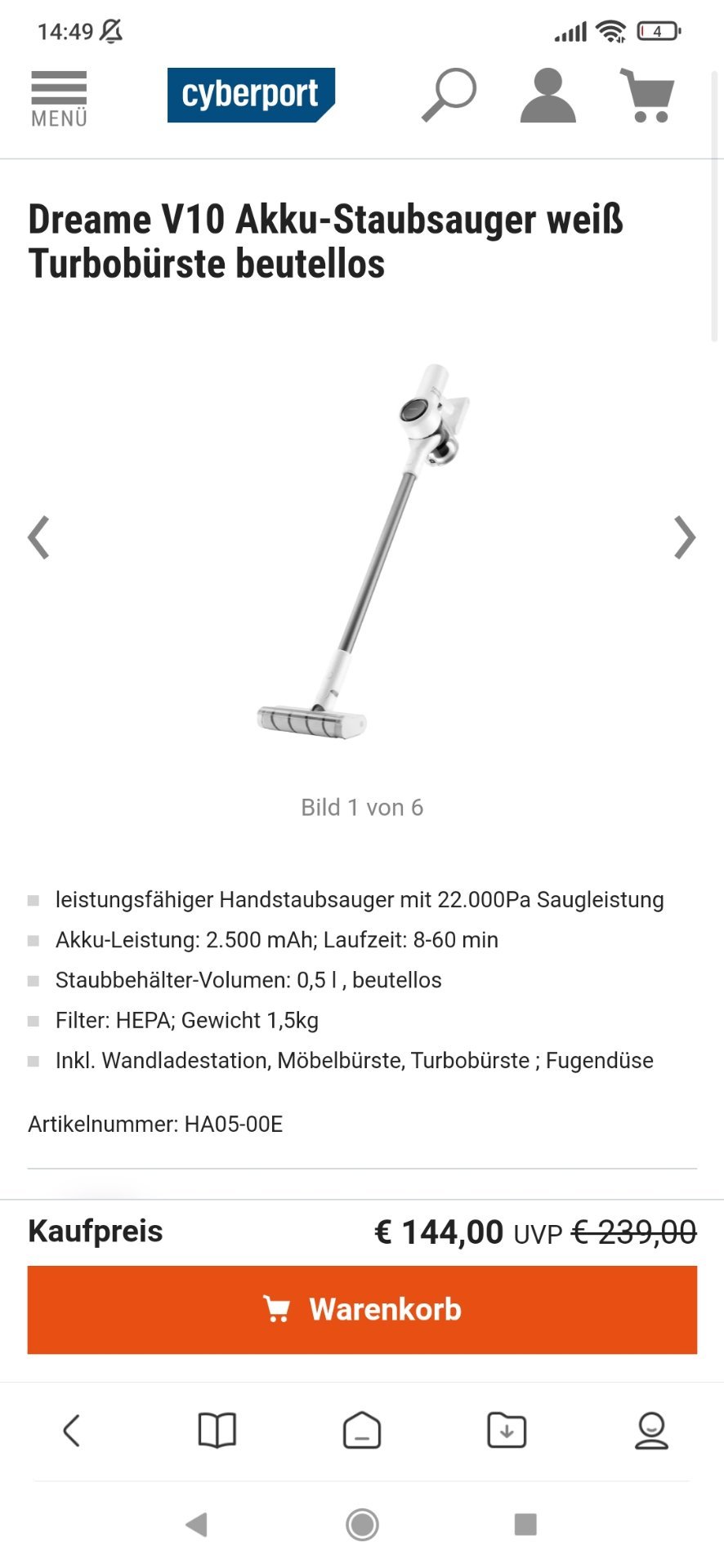Open the search magnifier
The height and width of the screenshot is (1568, 724).
449,96
